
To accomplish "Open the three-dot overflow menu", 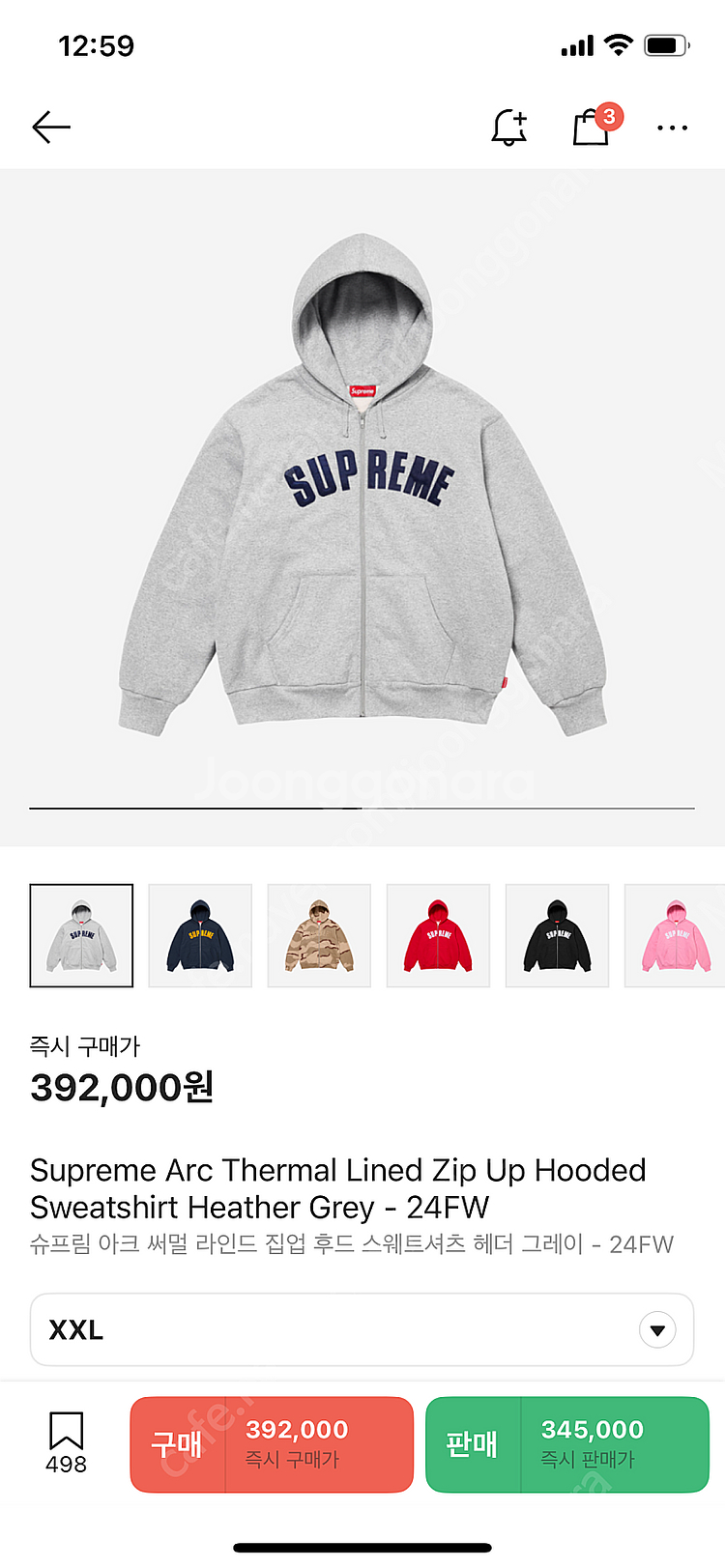I will [x=672, y=128].
